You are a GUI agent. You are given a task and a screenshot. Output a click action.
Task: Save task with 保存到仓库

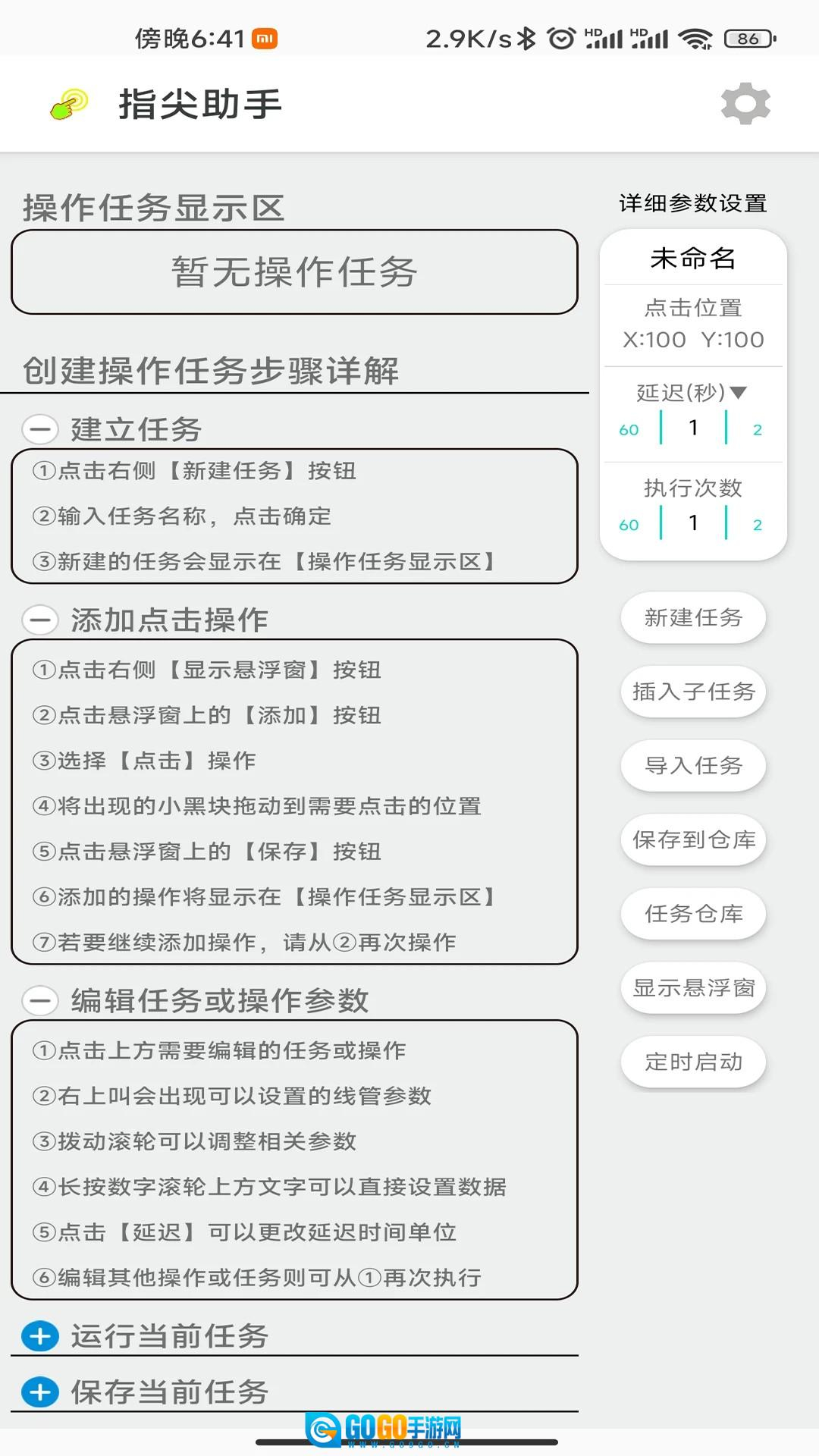click(x=693, y=839)
